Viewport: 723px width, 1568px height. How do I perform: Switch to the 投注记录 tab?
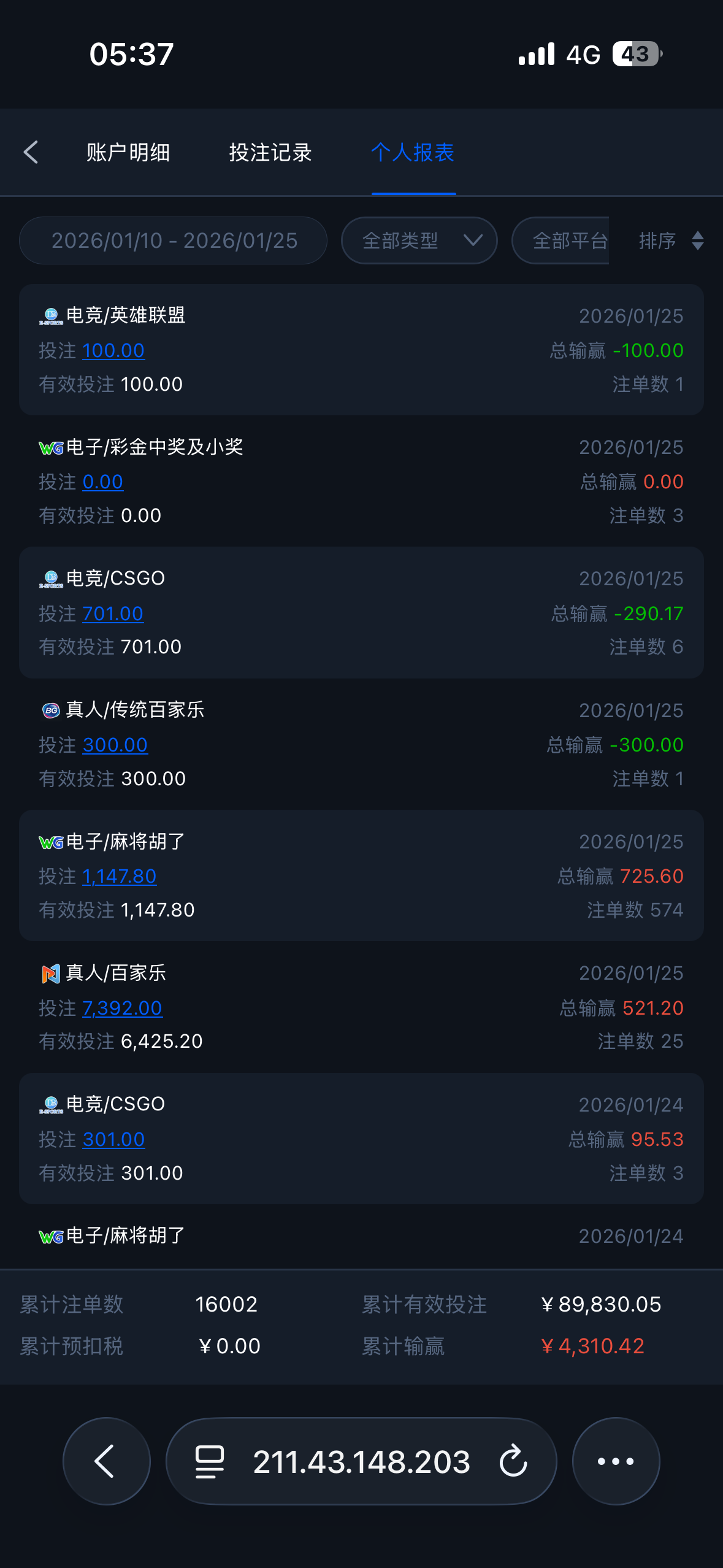pyautogui.click(x=270, y=152)
